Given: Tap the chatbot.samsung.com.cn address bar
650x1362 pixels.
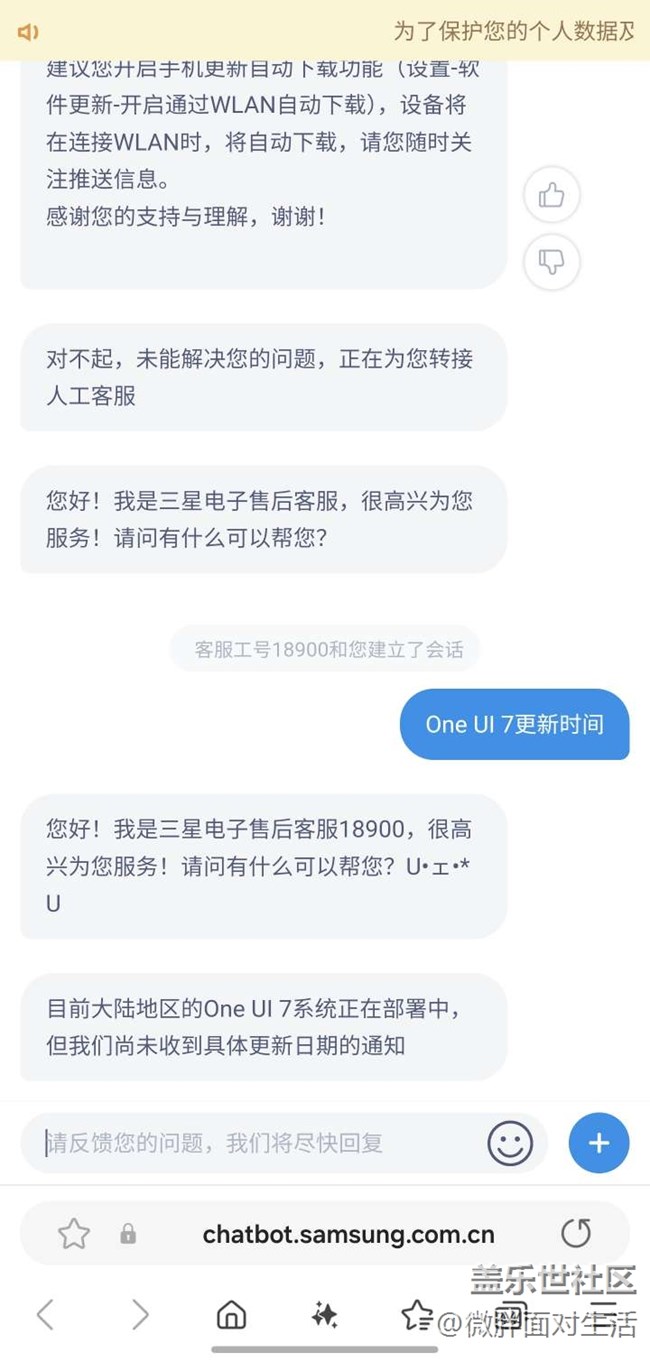Looking at the screenshot, I should coord(348,1234).
